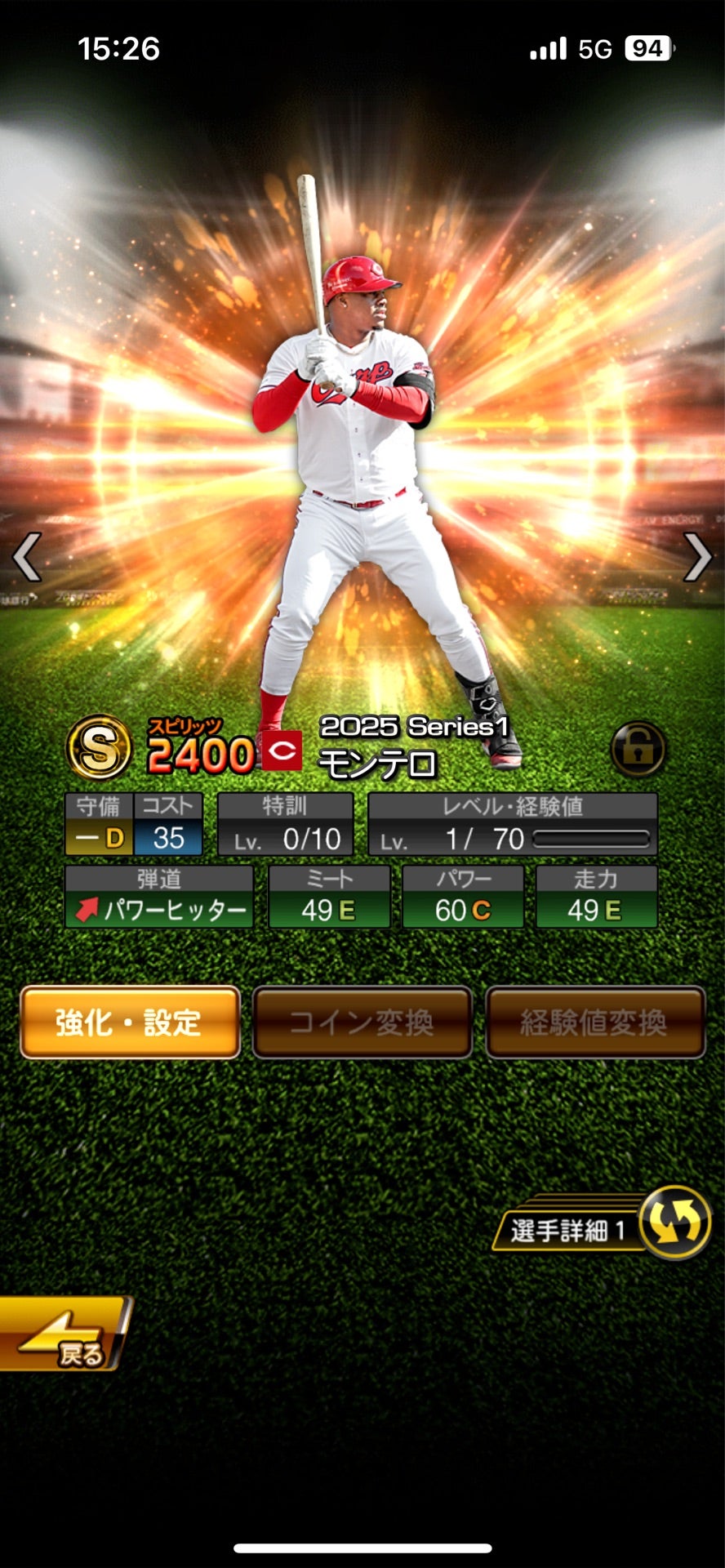This screenshot has height=1568, width=725.
Task: Switch the 選手詳細 1 view
Action: pyautogui.click(x=674, y=1223)
